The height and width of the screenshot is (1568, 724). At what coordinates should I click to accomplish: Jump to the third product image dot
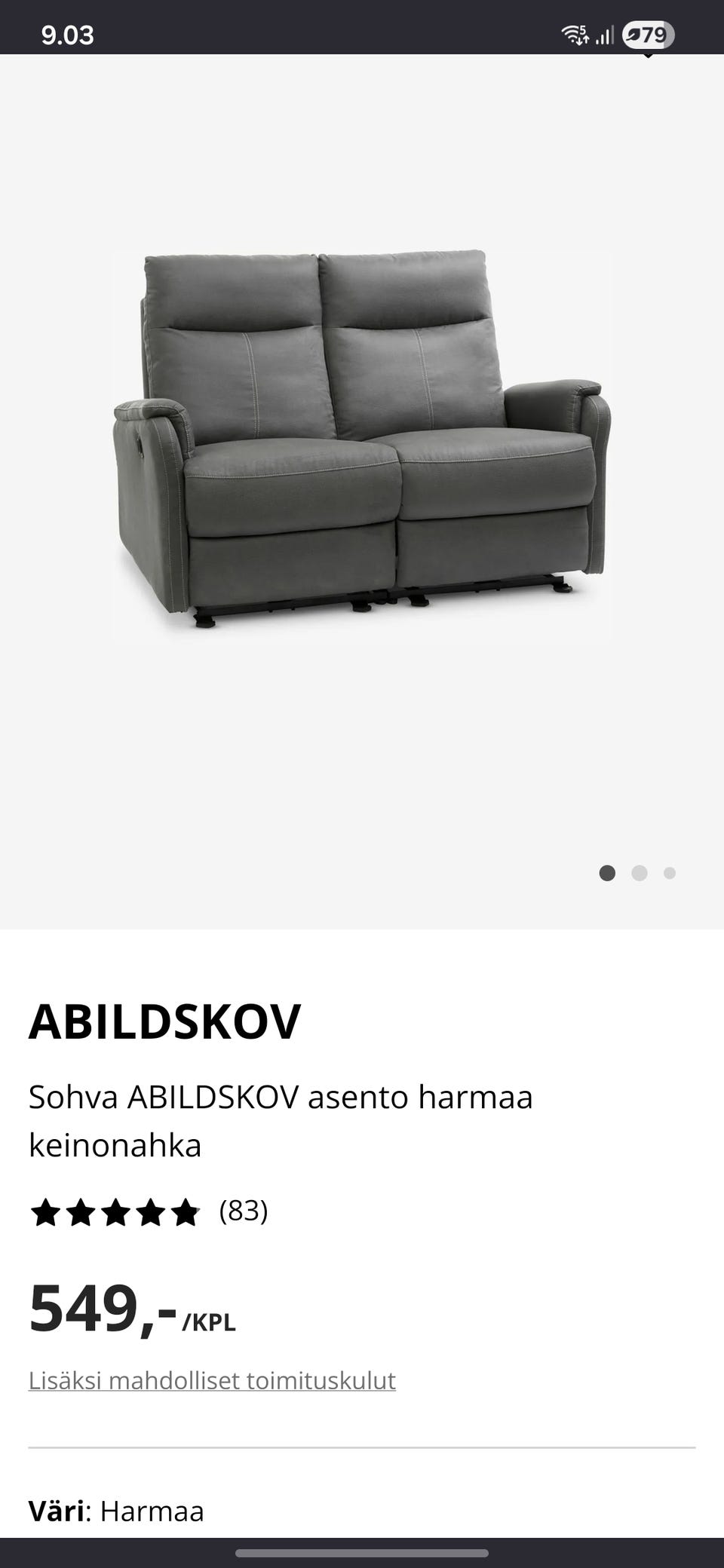[670, 873]
